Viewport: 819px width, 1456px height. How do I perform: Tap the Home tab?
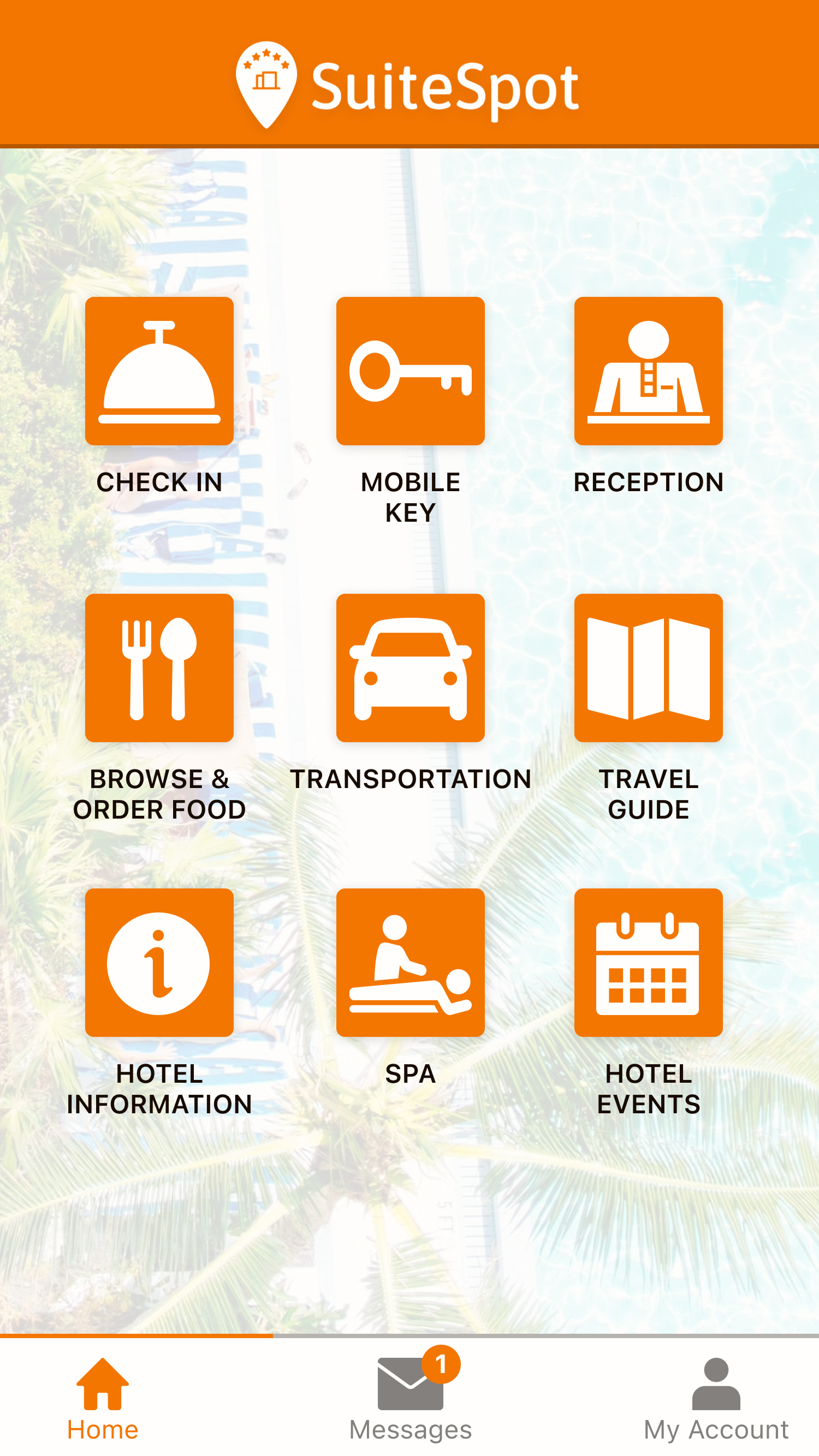[103, 1397]
